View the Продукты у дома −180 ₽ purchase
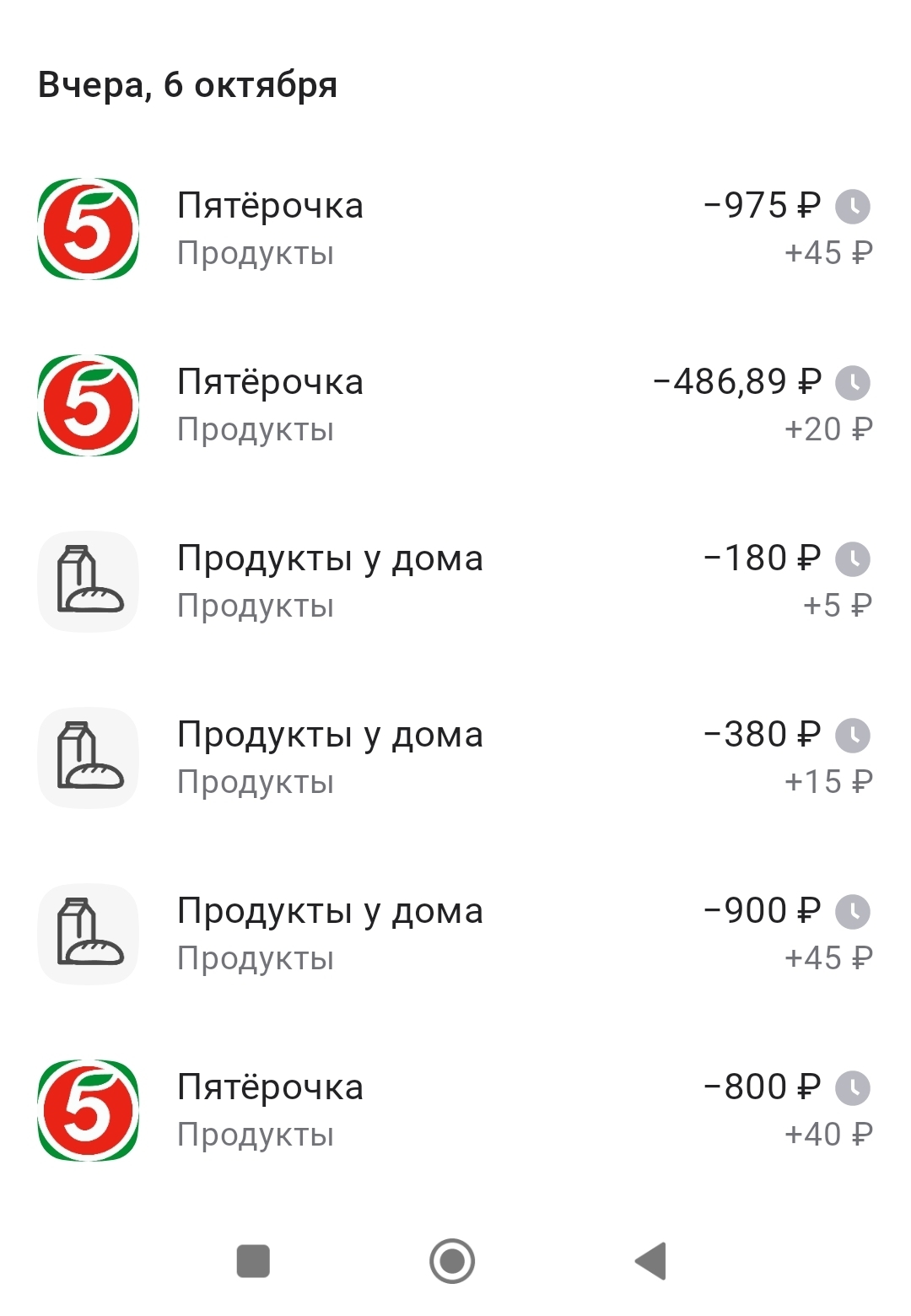This screenshot has height=1316, width=911. coord(455,581)
